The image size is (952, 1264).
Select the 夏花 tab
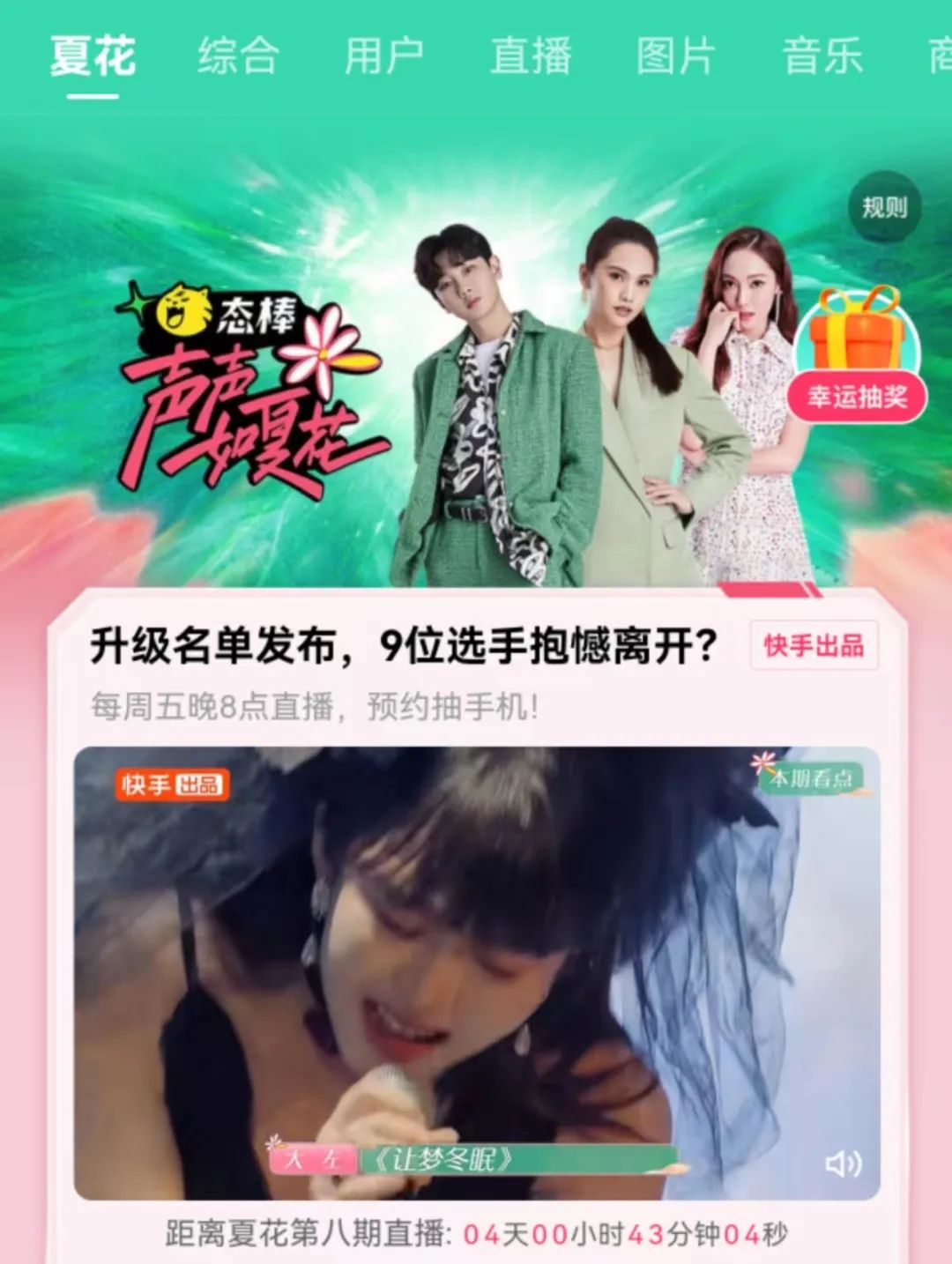pos(93,57)
